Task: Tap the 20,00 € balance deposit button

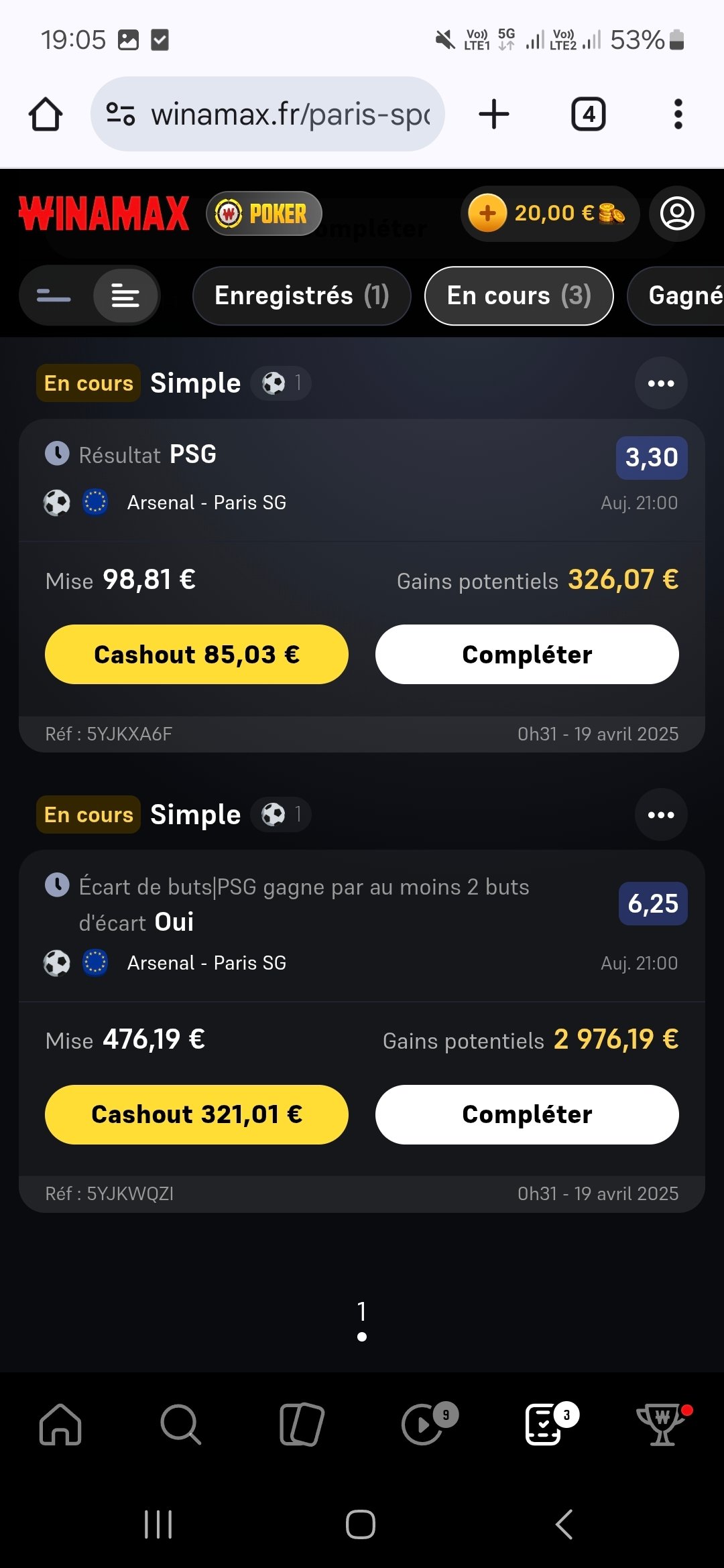Action: pos(549,214)
